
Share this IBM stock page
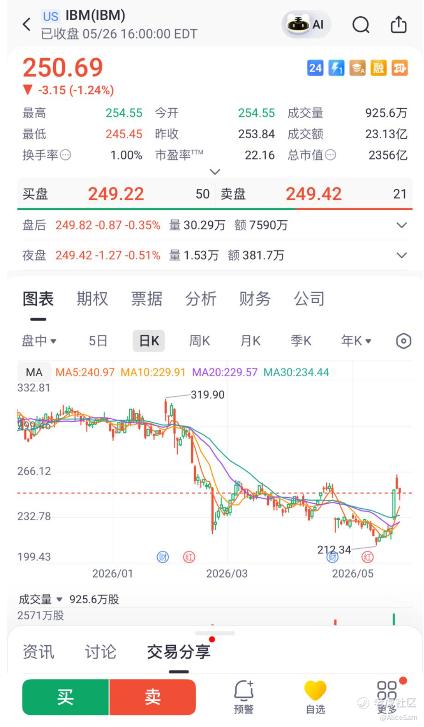(398, 25)
